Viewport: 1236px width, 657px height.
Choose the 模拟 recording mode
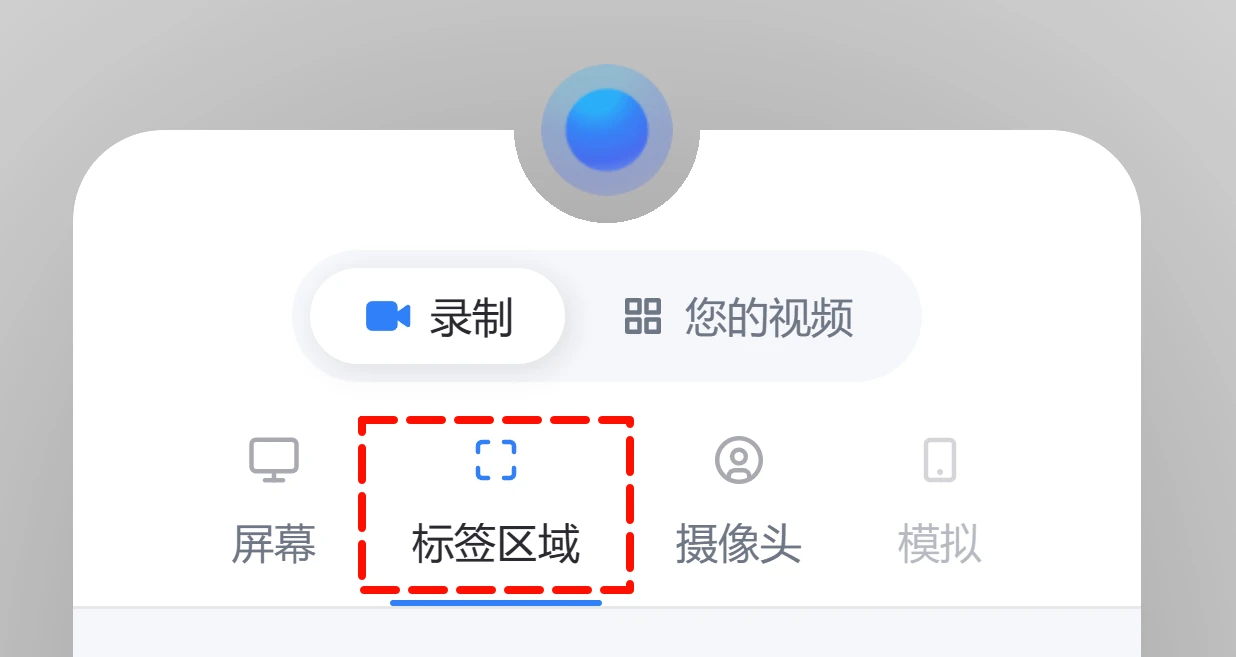click(939, 503)
